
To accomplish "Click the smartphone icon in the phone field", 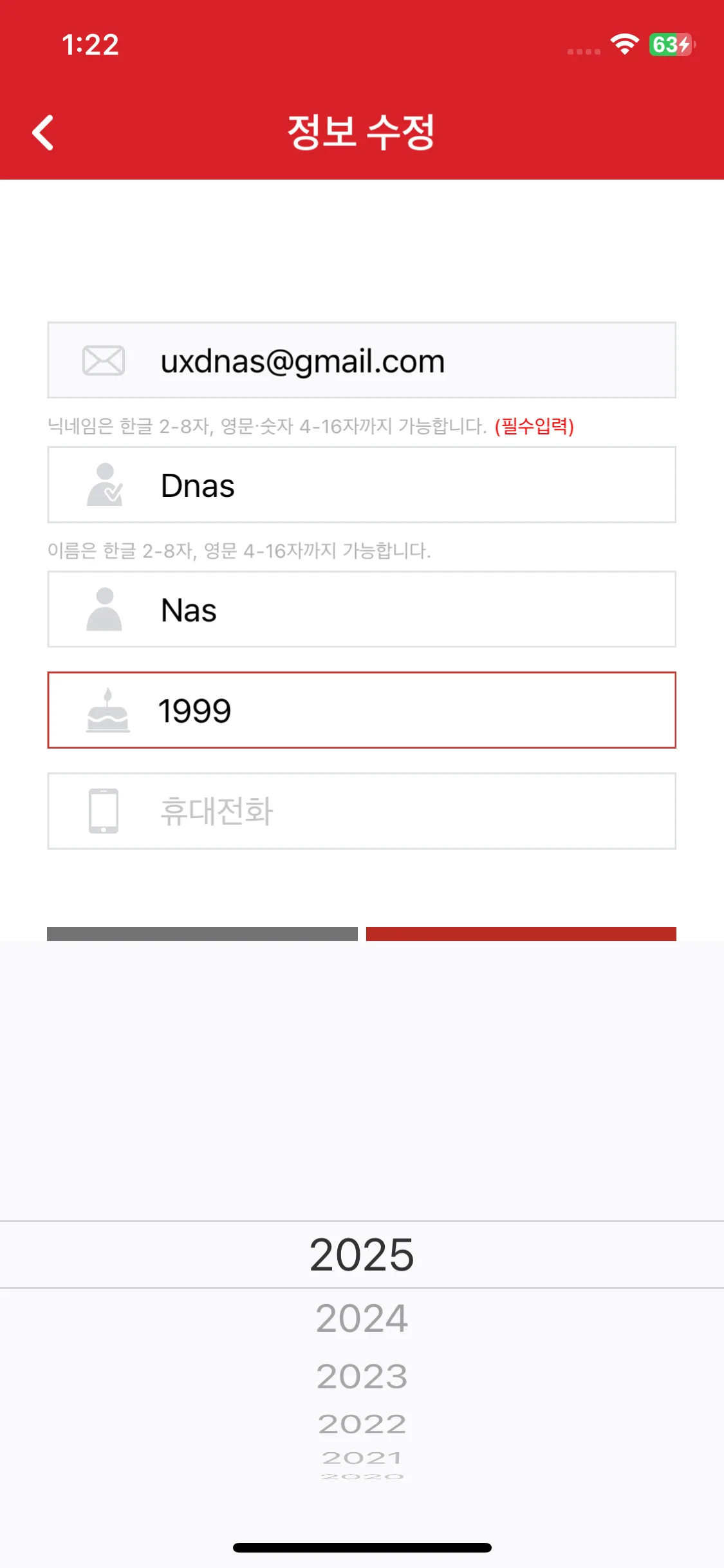I will pyautogui.click(x=103, y=811).
